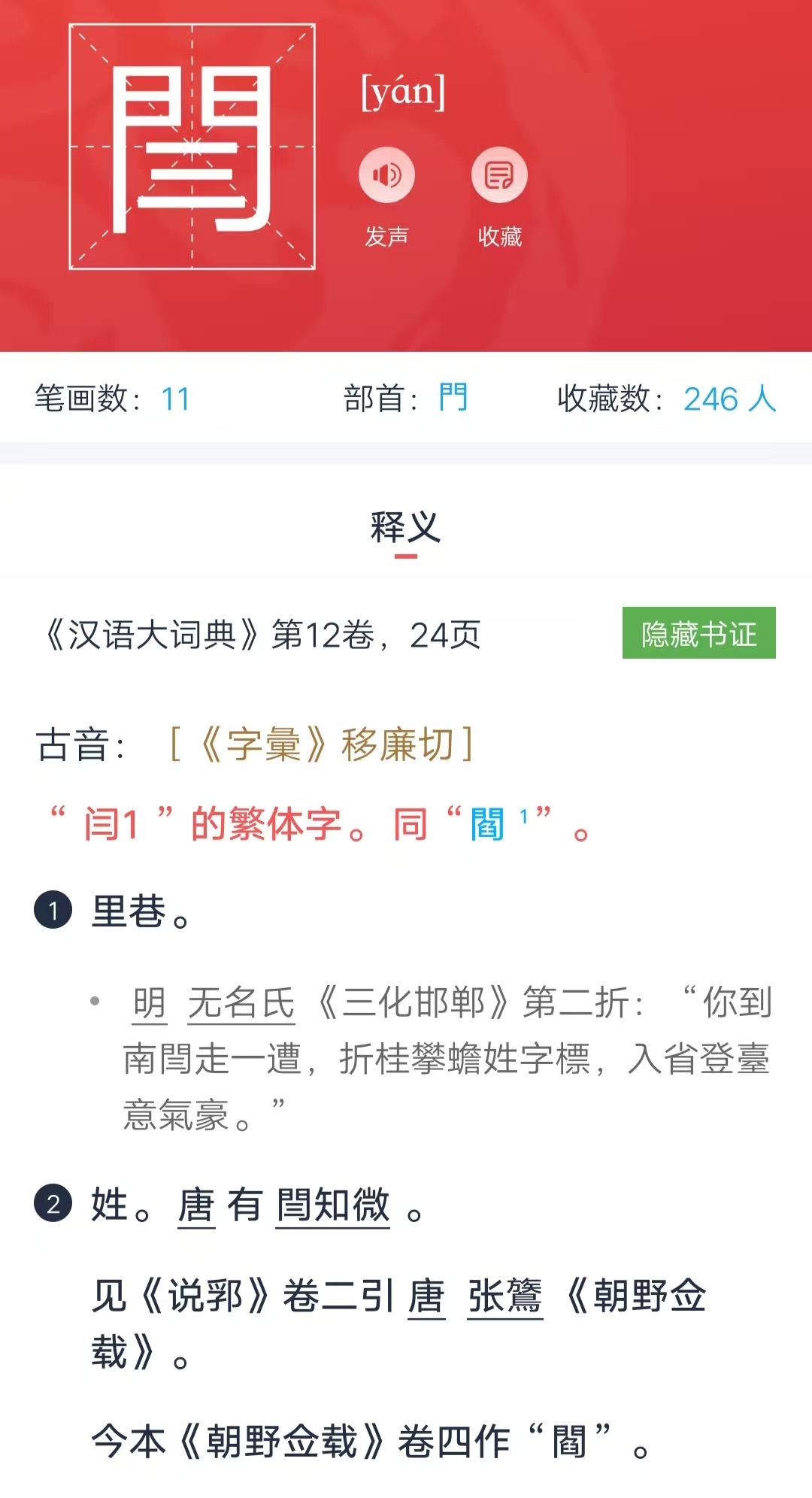Hide citations with 隐藏书证 button

coord(698,633)
